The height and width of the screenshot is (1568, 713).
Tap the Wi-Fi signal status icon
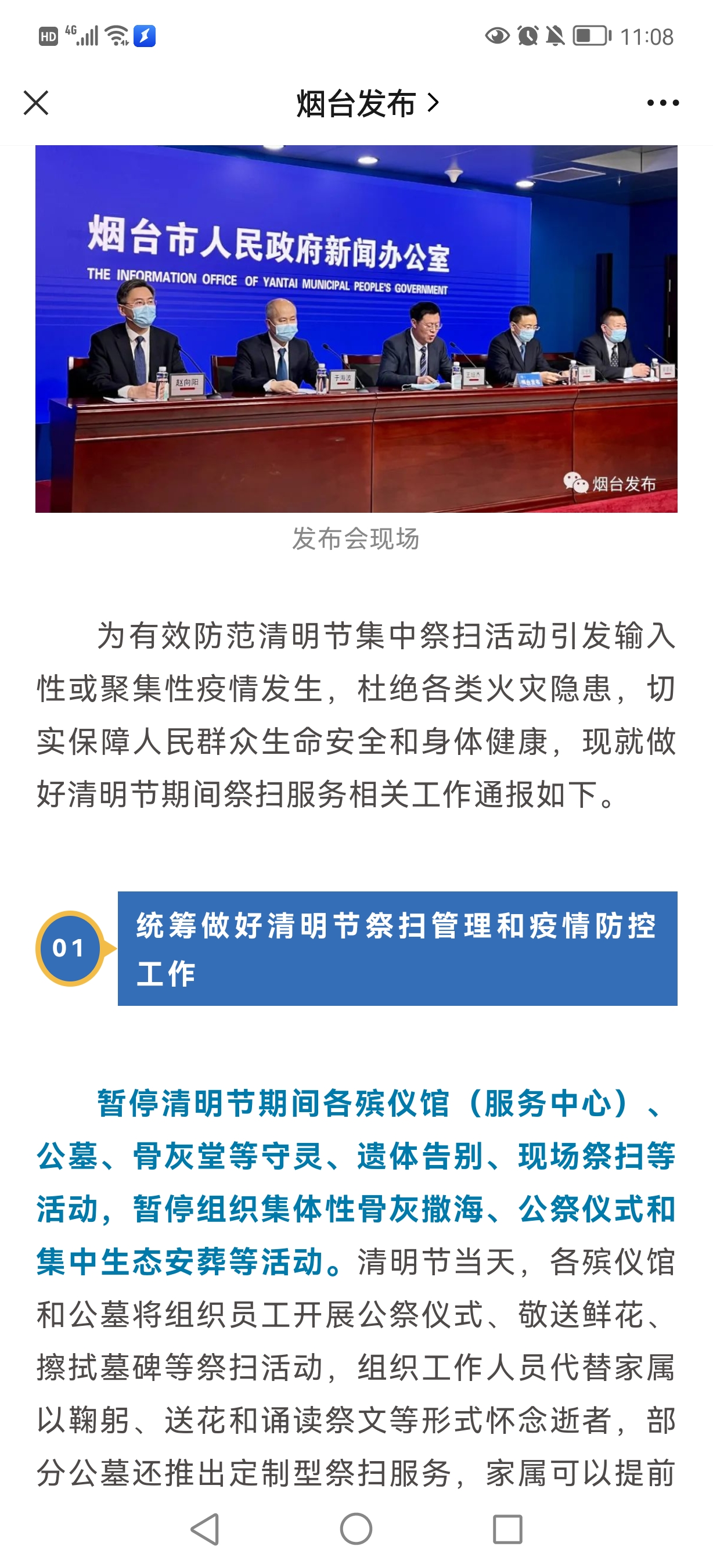point(116,38)
